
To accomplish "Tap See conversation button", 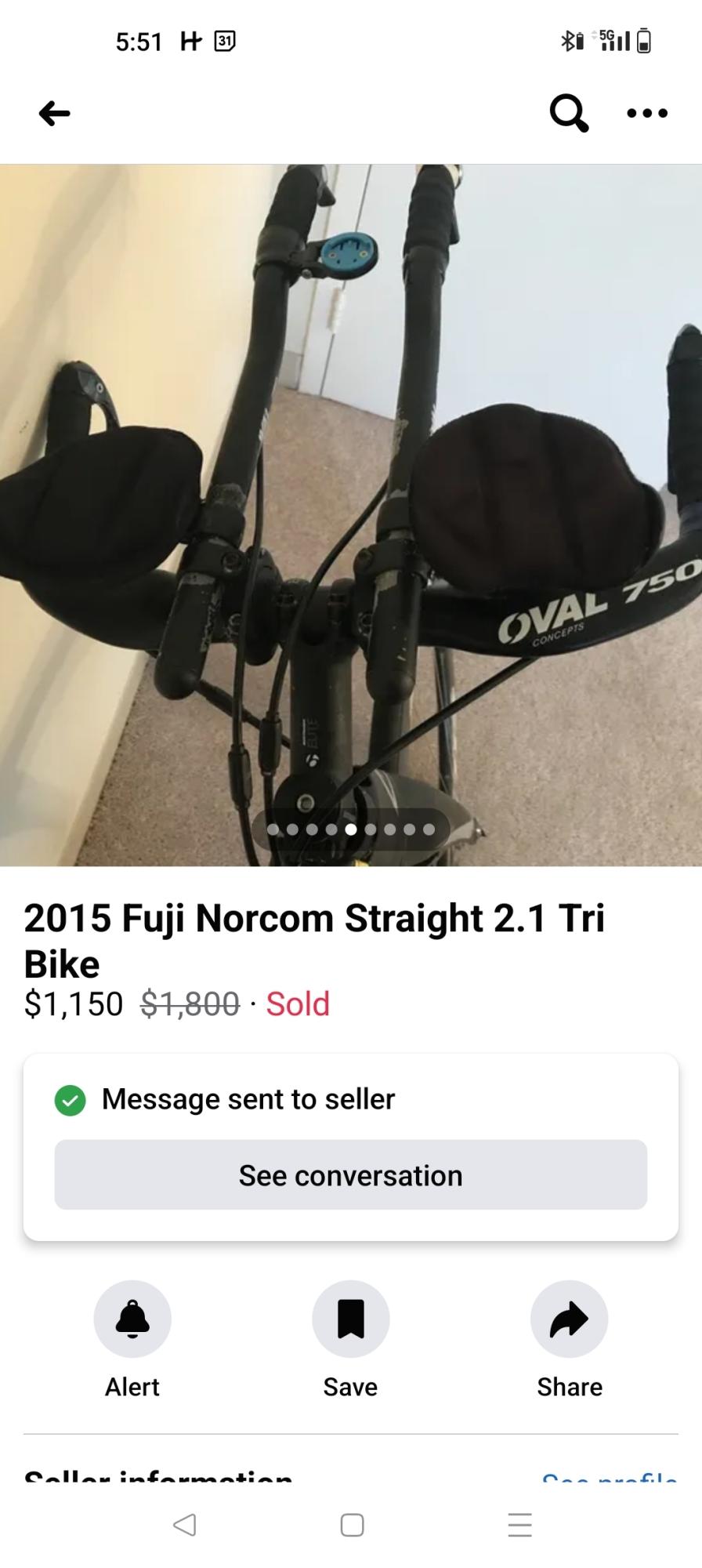I will tap(351, 1174).
